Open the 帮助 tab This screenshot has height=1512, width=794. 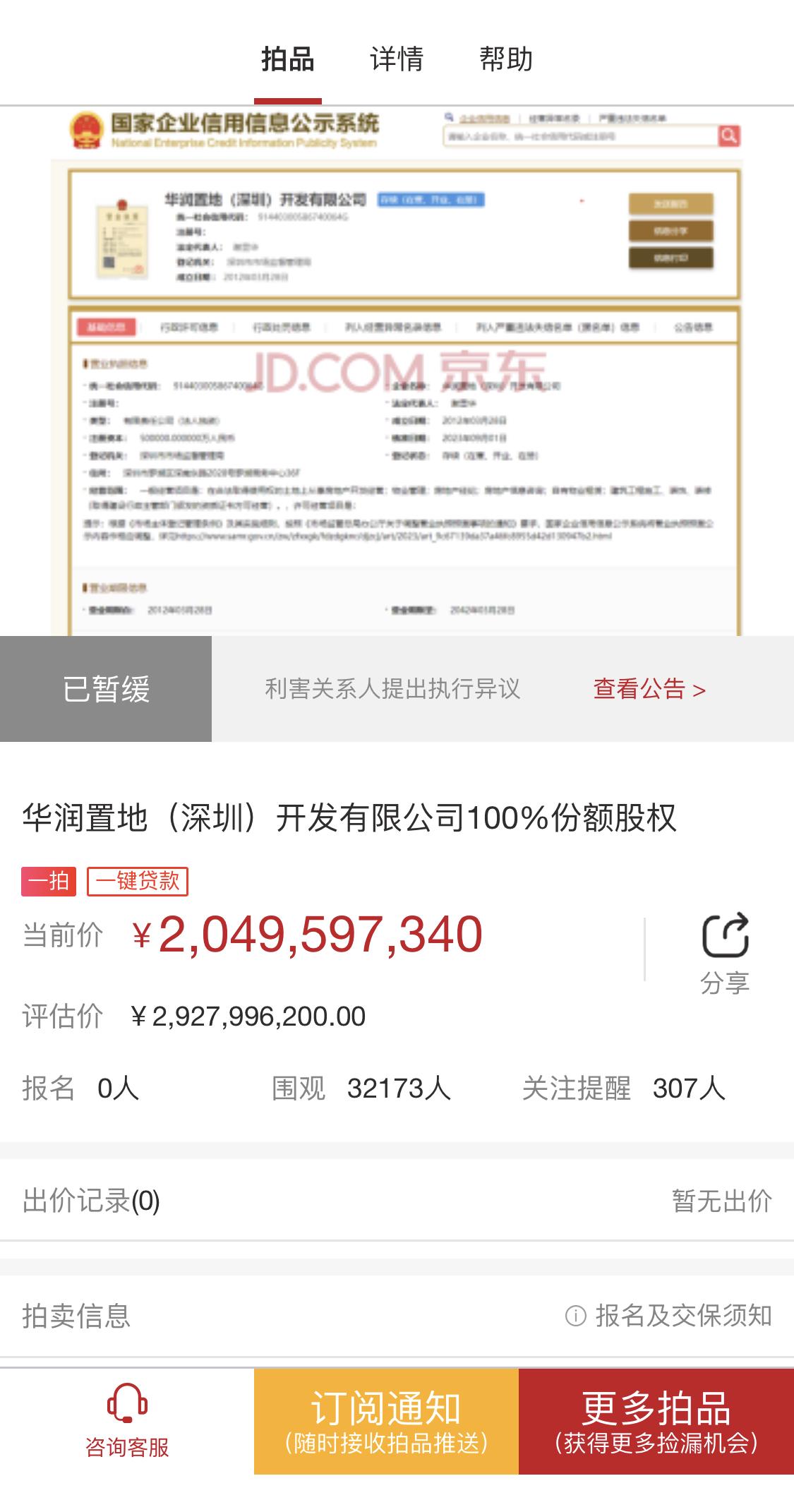506,59
